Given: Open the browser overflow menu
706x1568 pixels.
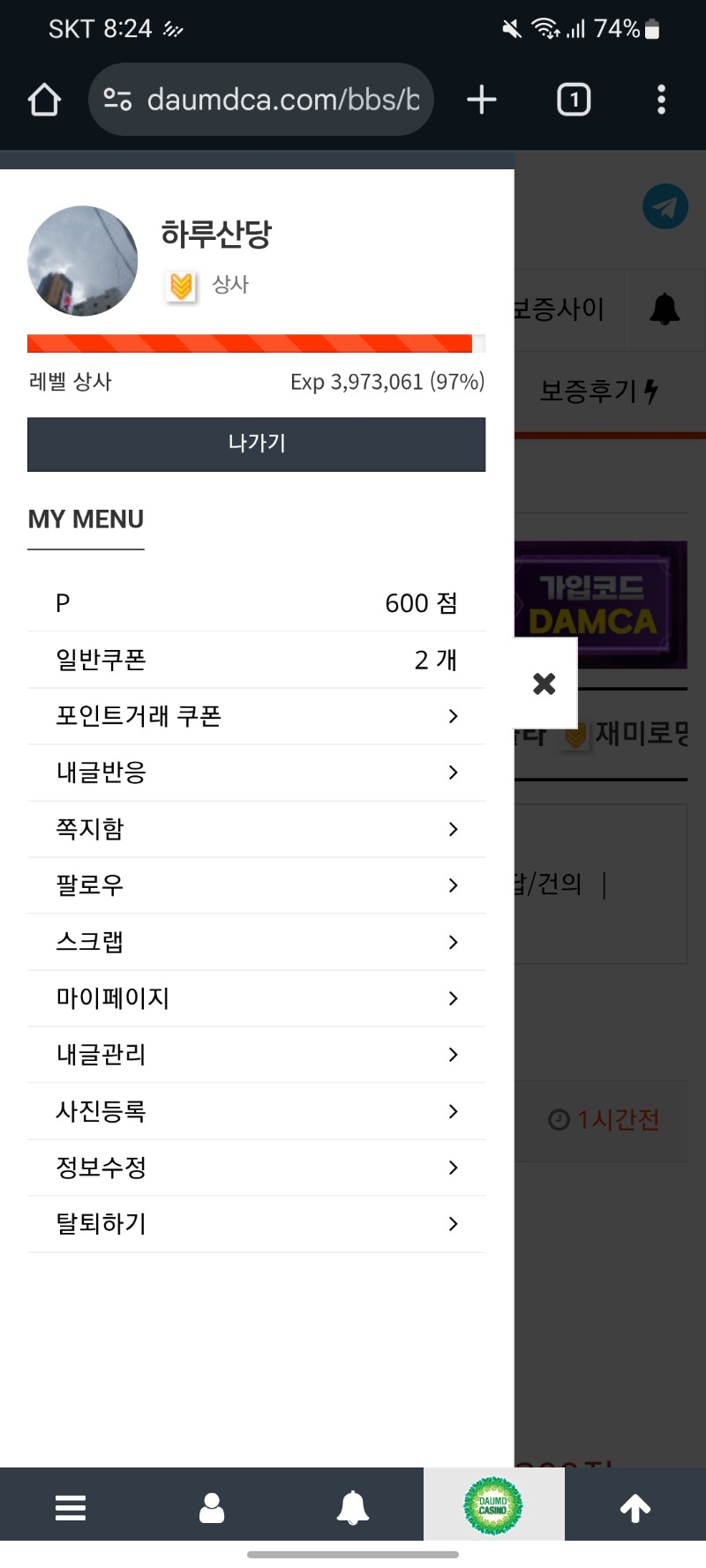Looking at the screenshot, I should [661, 100].
